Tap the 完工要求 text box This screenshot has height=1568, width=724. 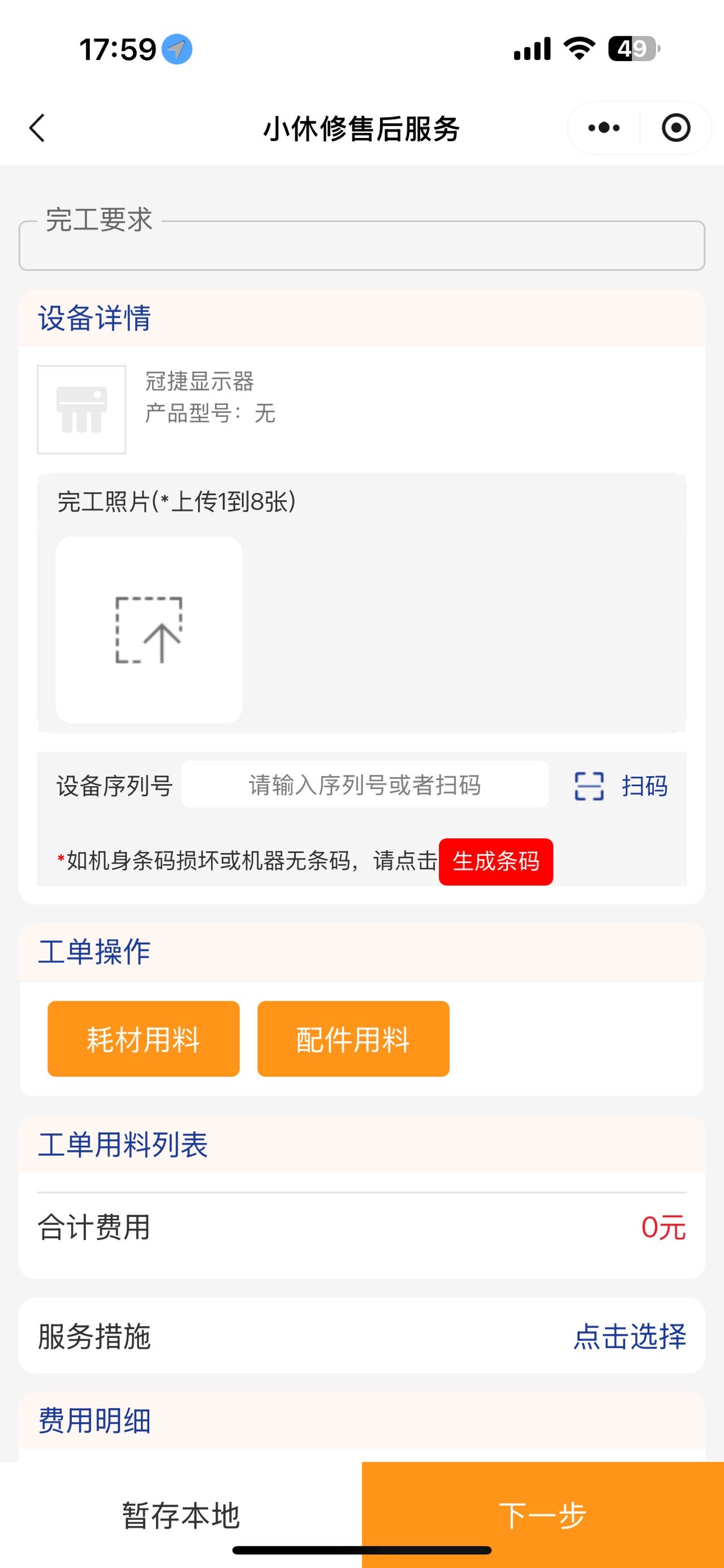click(x=361, y=246)
